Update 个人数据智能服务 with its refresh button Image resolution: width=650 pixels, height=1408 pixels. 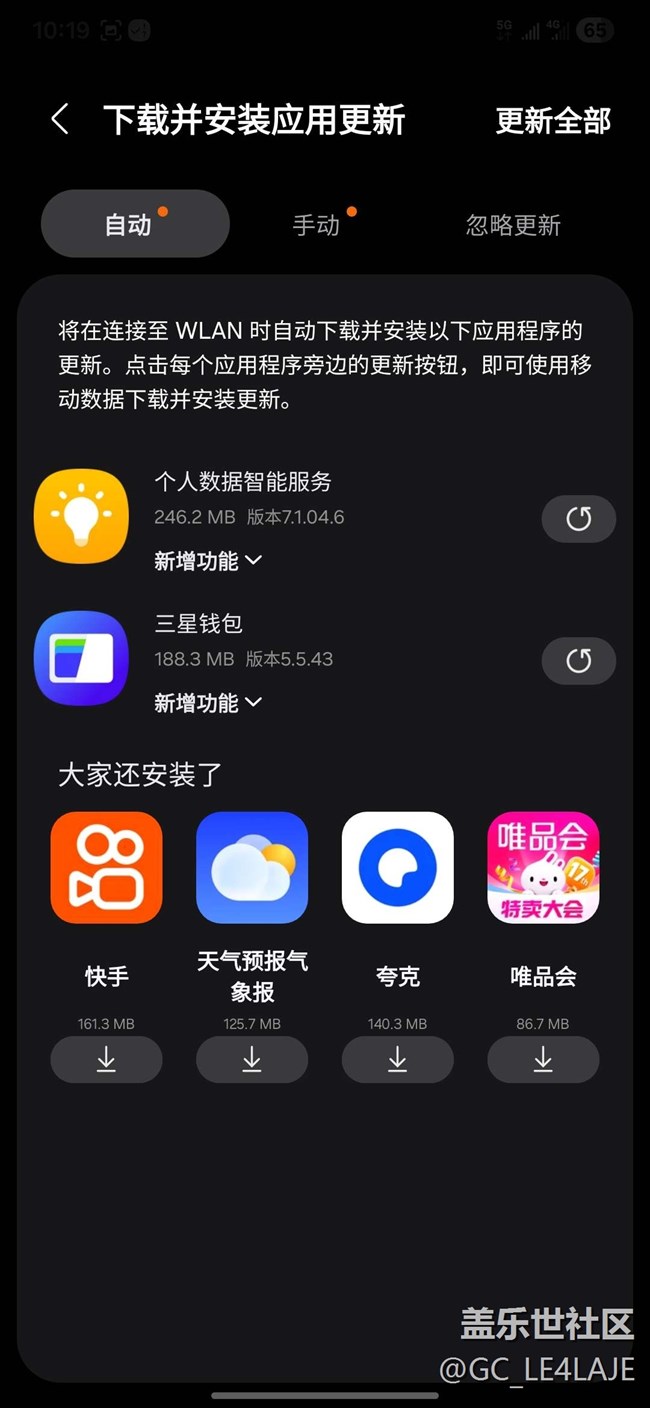[x=578, y=519]
